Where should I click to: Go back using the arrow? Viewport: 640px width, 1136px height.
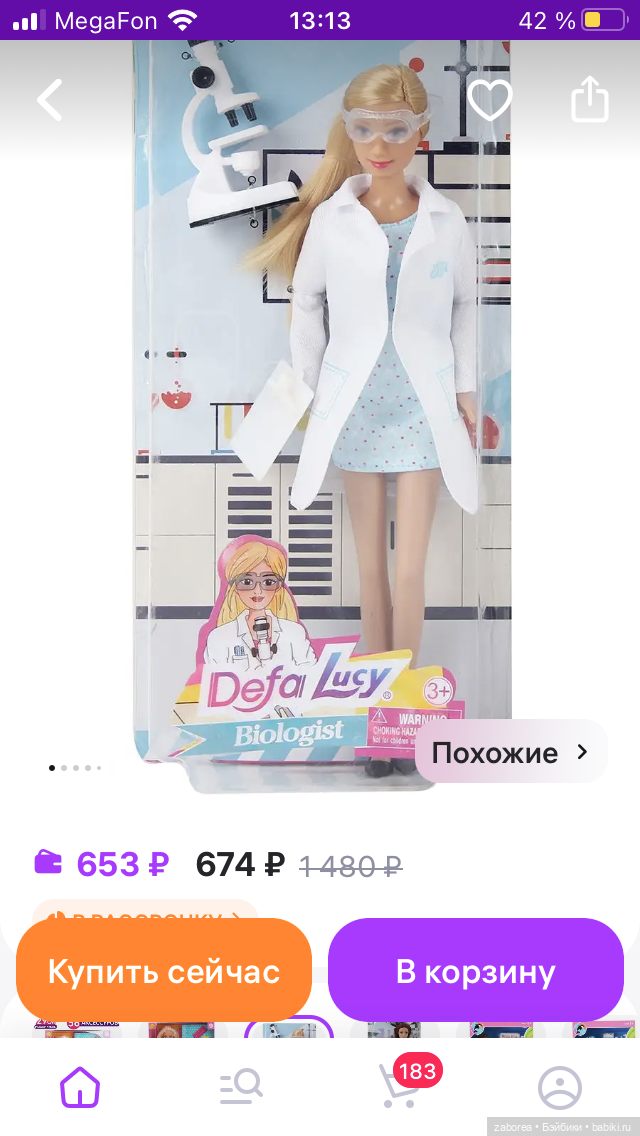tap(50, 100)
